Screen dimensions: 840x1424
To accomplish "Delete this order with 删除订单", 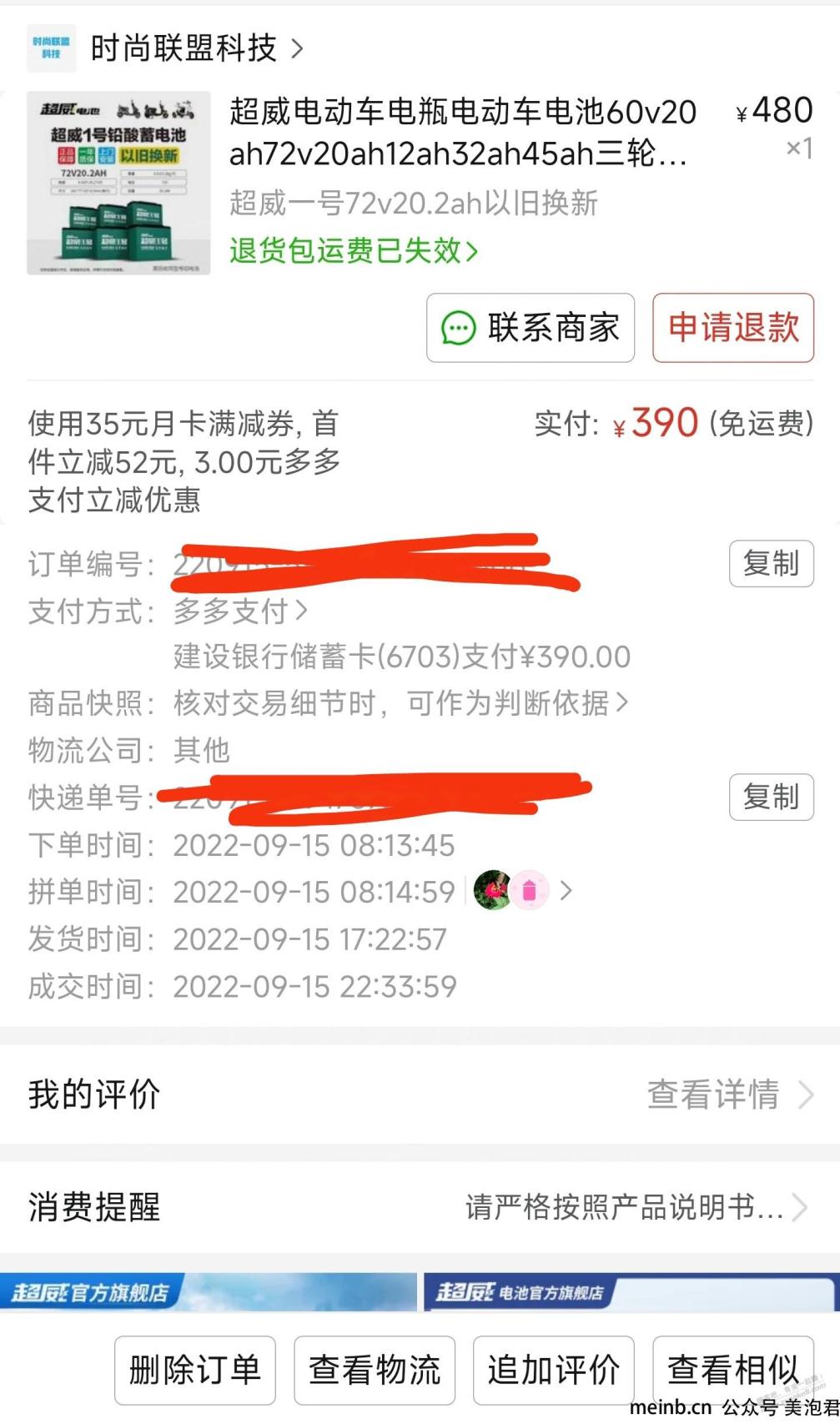I will click(195, 1370).
